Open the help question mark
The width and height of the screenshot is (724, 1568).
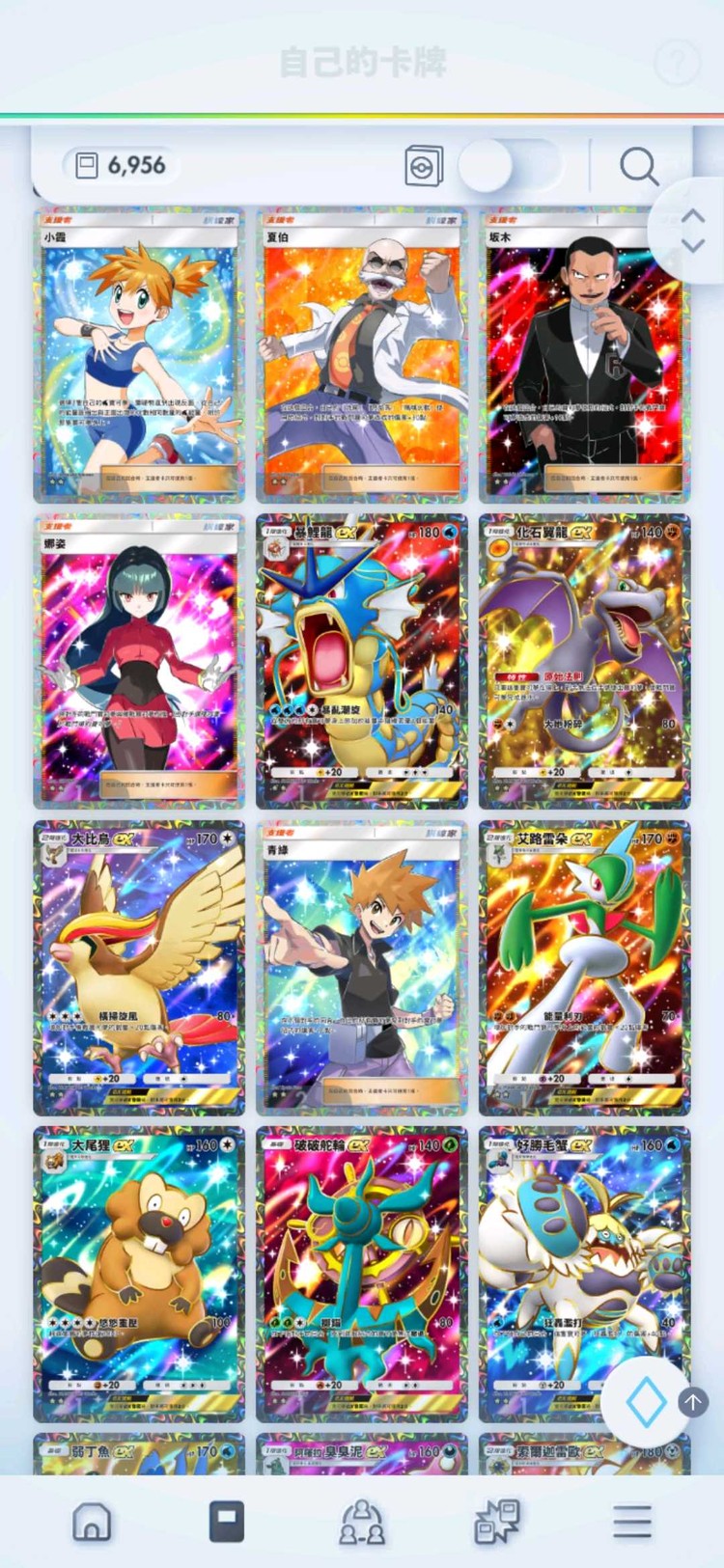(677, 63)
